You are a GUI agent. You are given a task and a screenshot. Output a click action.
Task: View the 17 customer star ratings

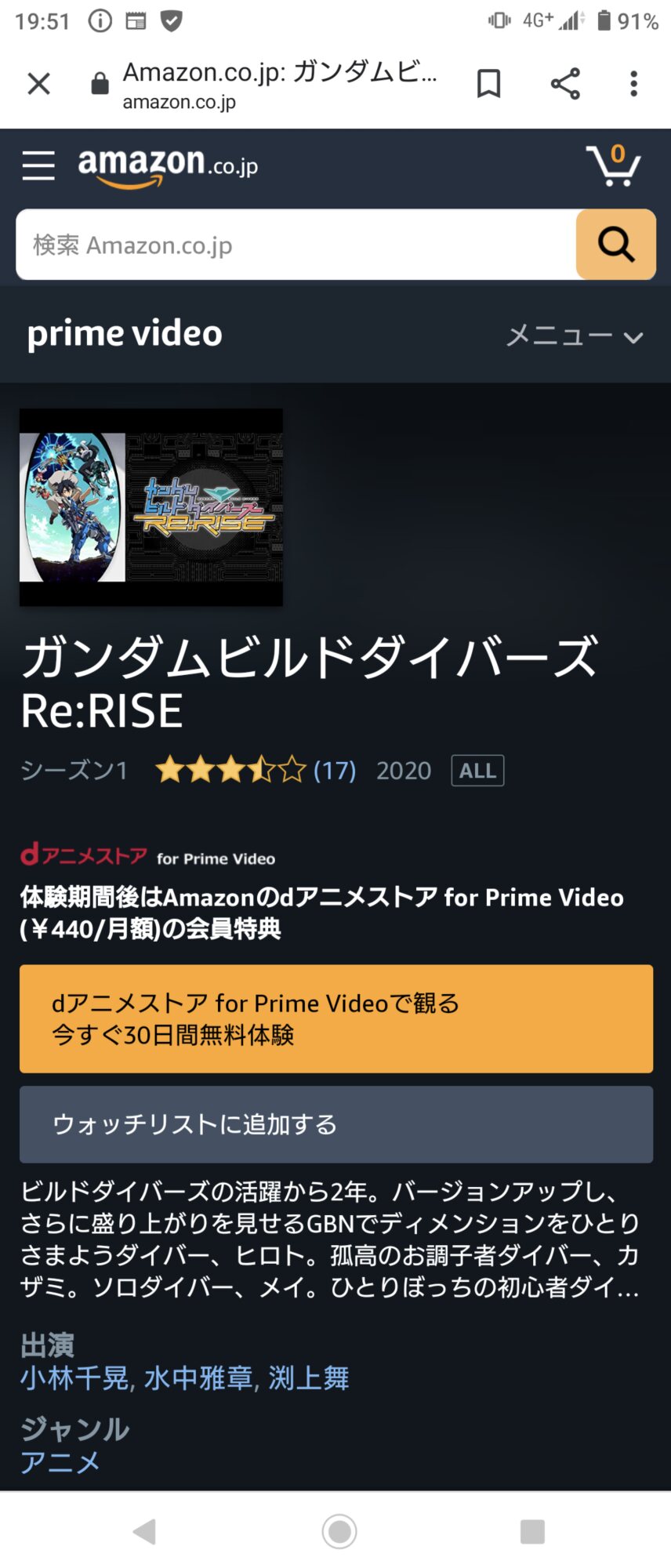[255, 770]
